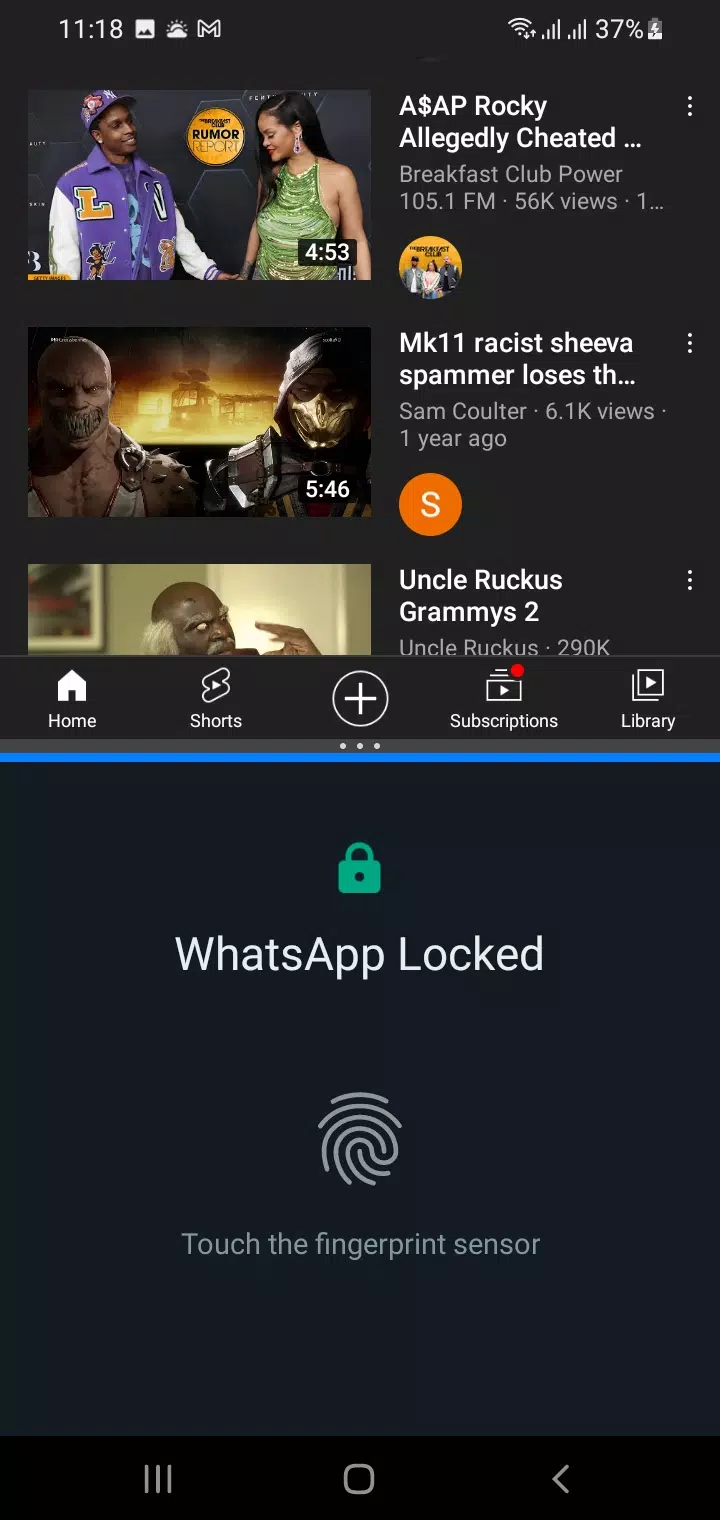Open the Subscriptions tab
The image size is (720, 1520).
tap(504, 699)
